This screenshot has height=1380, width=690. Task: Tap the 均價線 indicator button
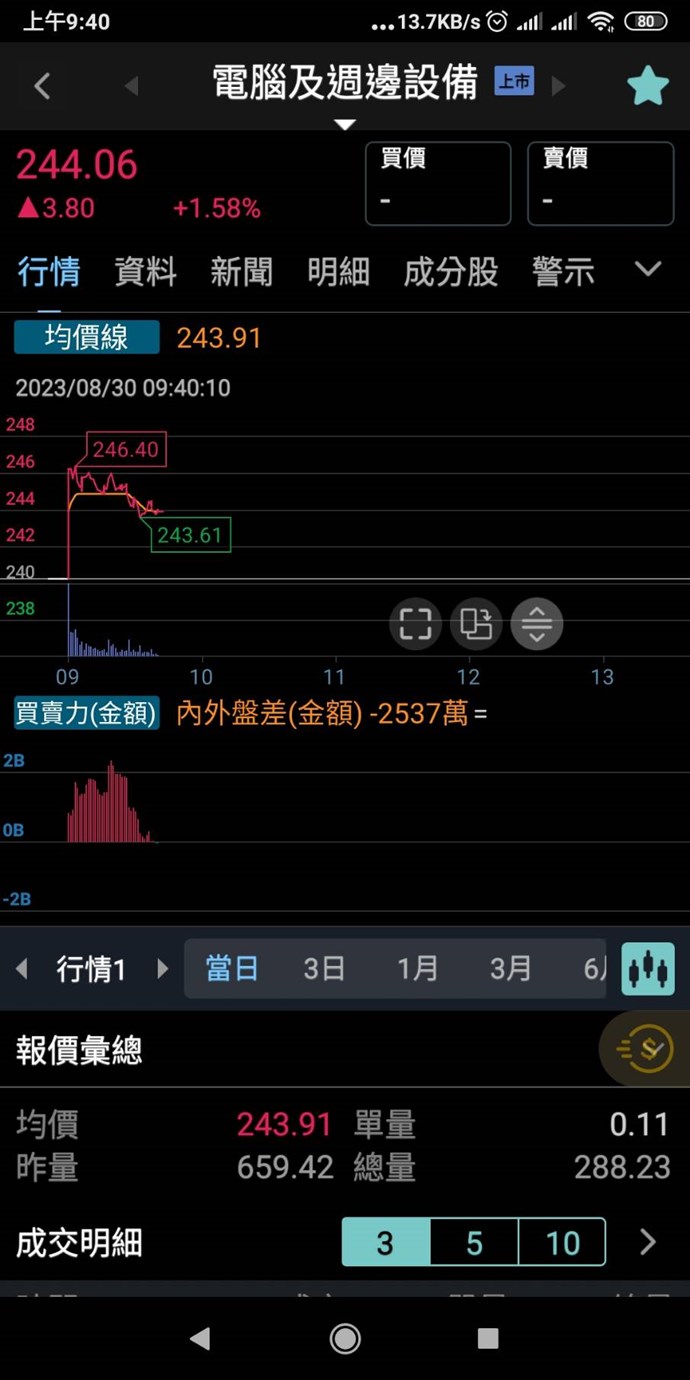(x=86, y=338)
